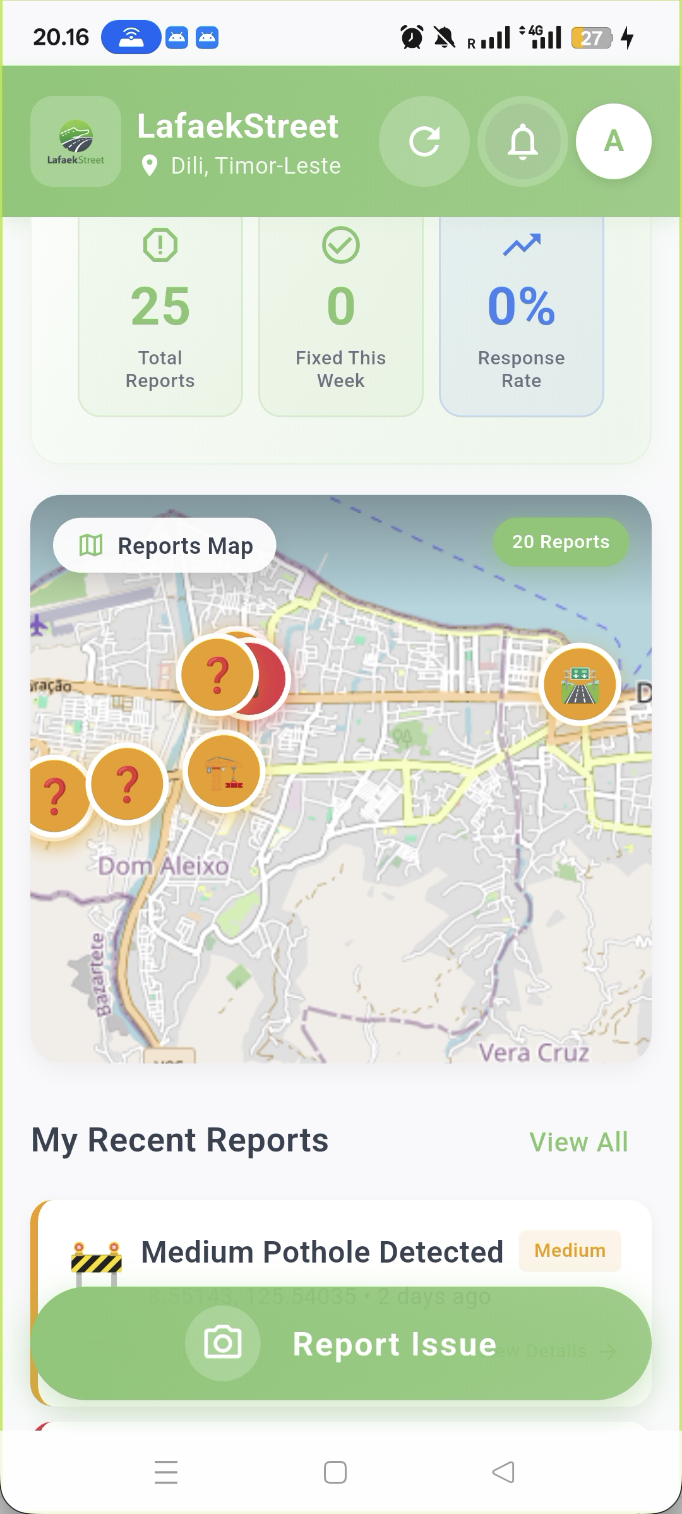Select the construction crane map marker
The image size is (682, 1514).
click(225, 771)
